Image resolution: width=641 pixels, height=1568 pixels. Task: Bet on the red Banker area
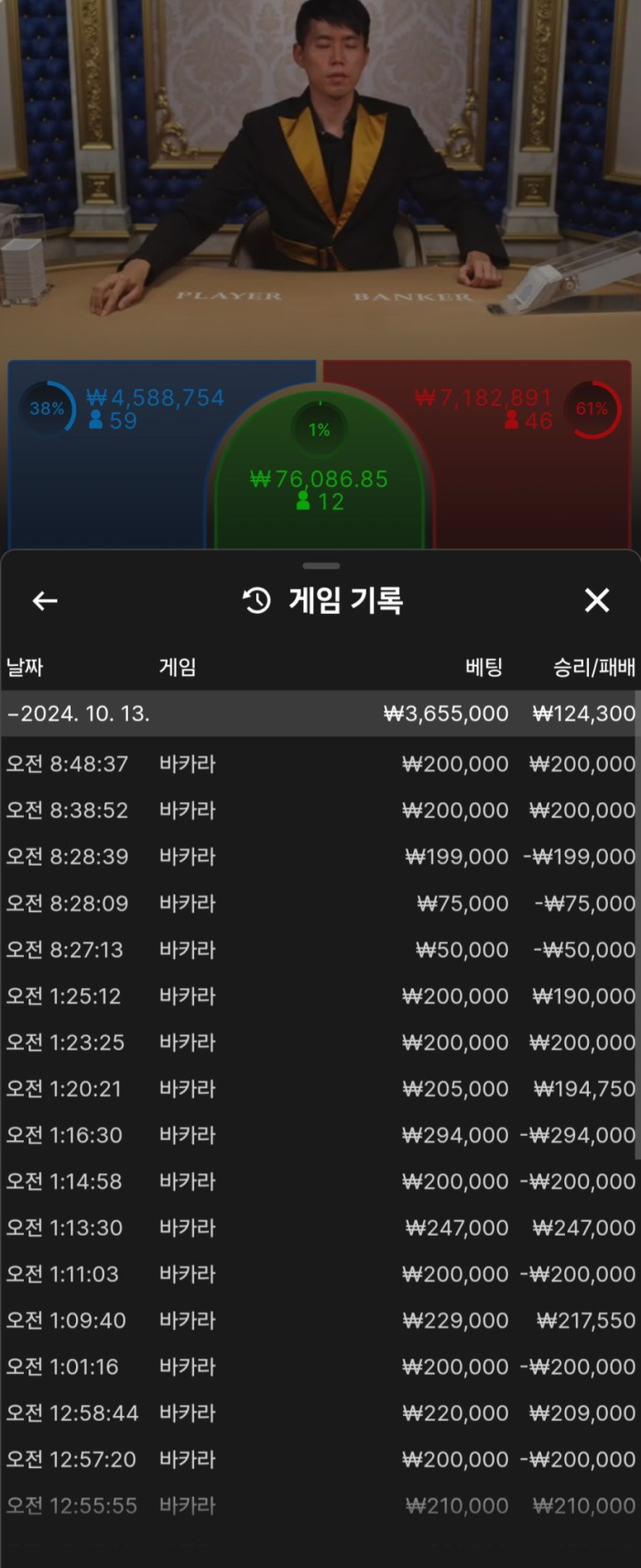click(x=531, y=476)
